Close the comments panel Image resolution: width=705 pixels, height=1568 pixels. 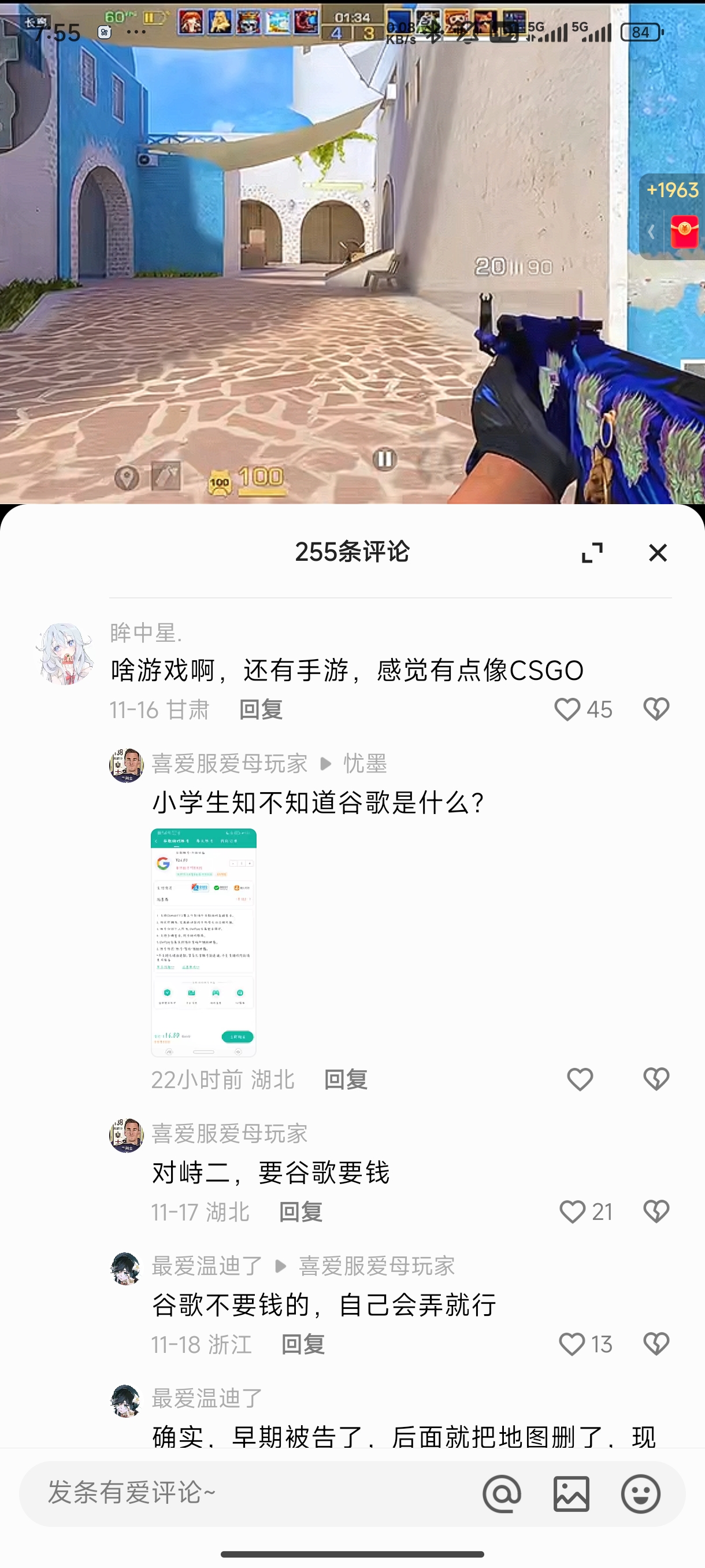658,553
